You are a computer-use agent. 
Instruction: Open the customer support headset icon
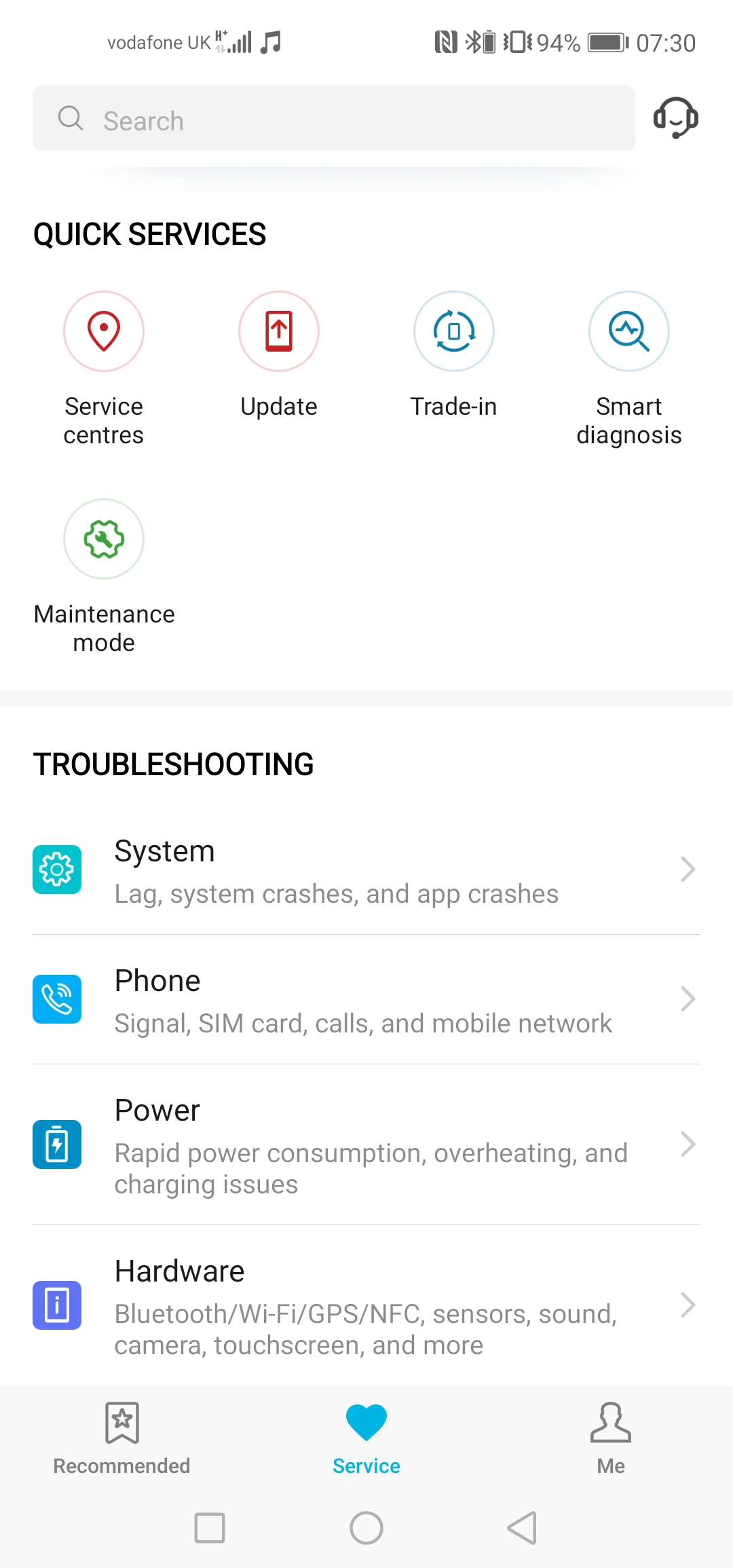pyautogui.click(x=675, y=118)
